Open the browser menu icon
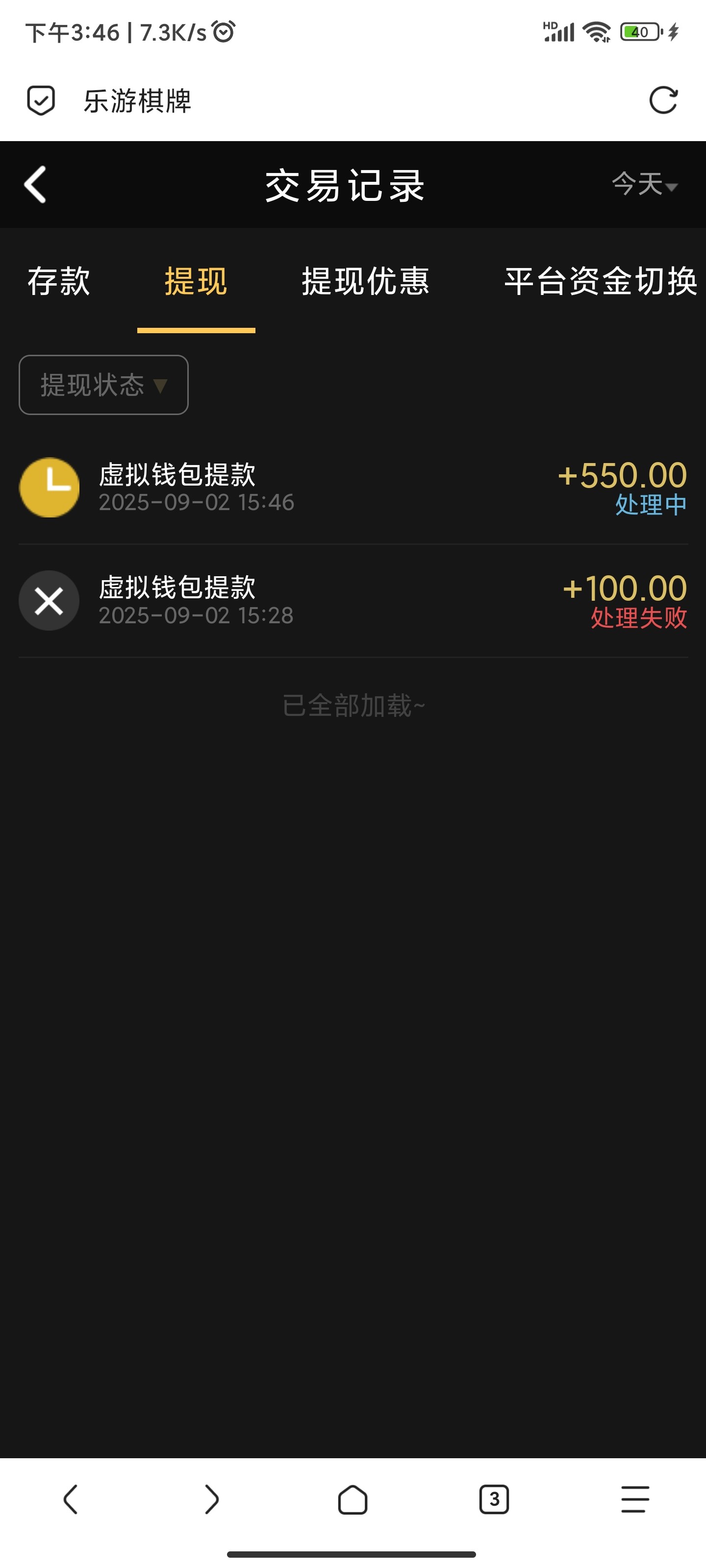This screenshot has height=1568, width=706. [634, 1499]
